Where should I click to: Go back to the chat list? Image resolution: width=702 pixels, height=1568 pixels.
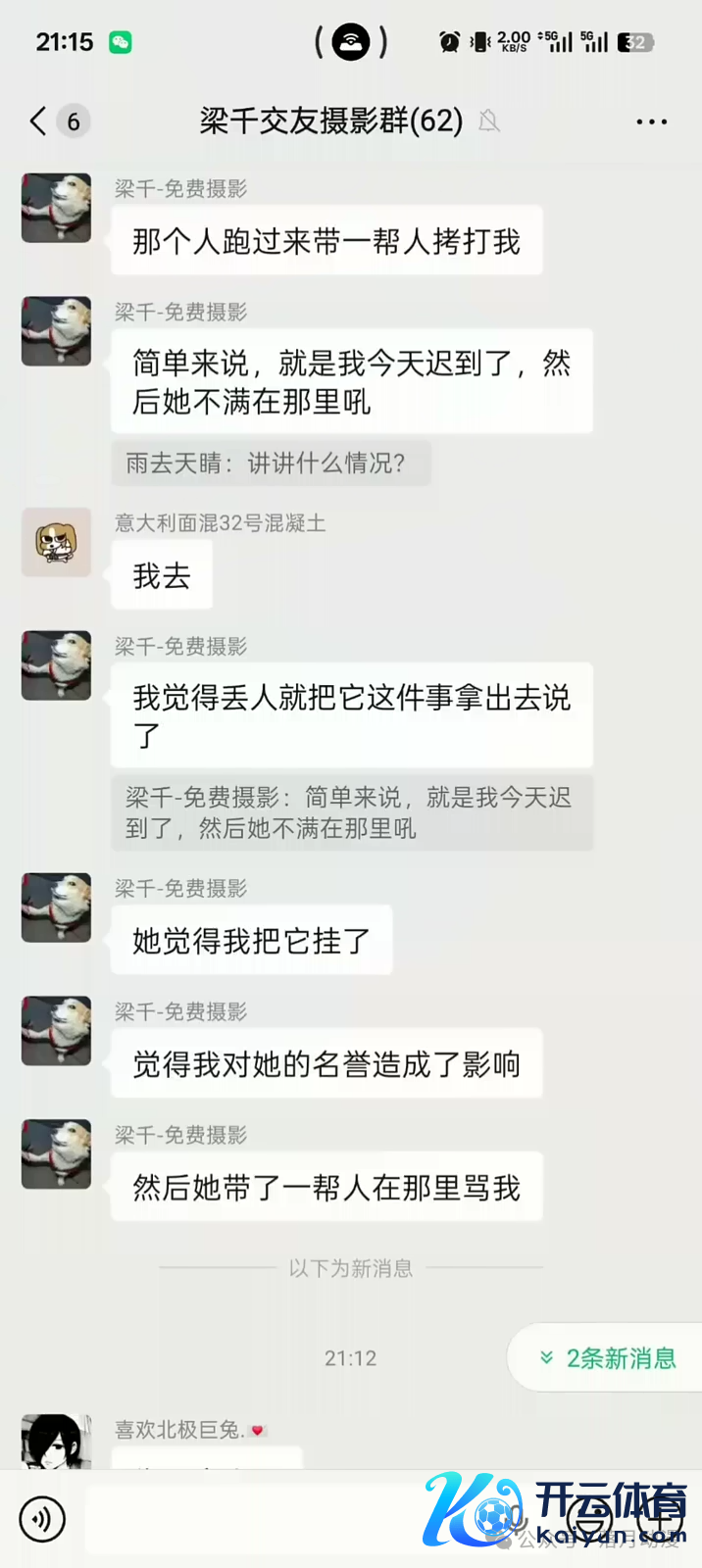(39, 122)
